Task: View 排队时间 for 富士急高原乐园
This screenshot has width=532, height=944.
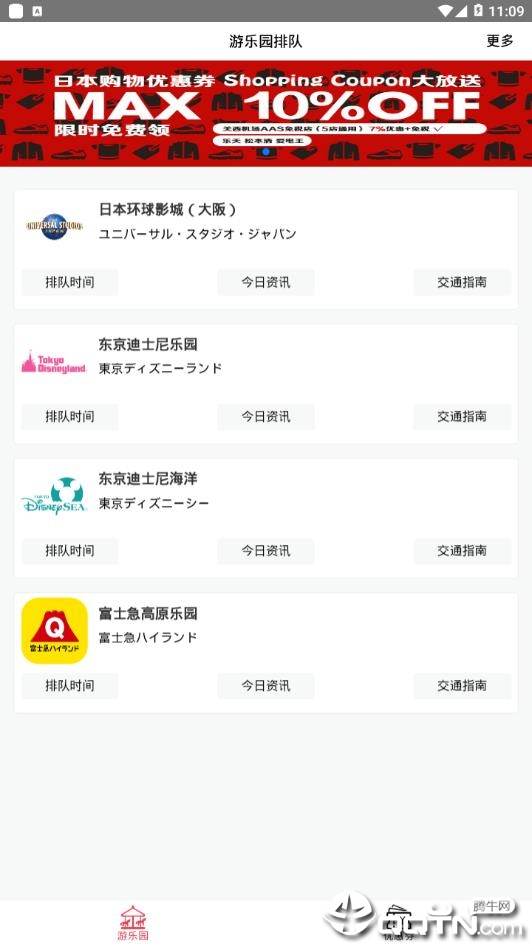Action: [70, 686]
